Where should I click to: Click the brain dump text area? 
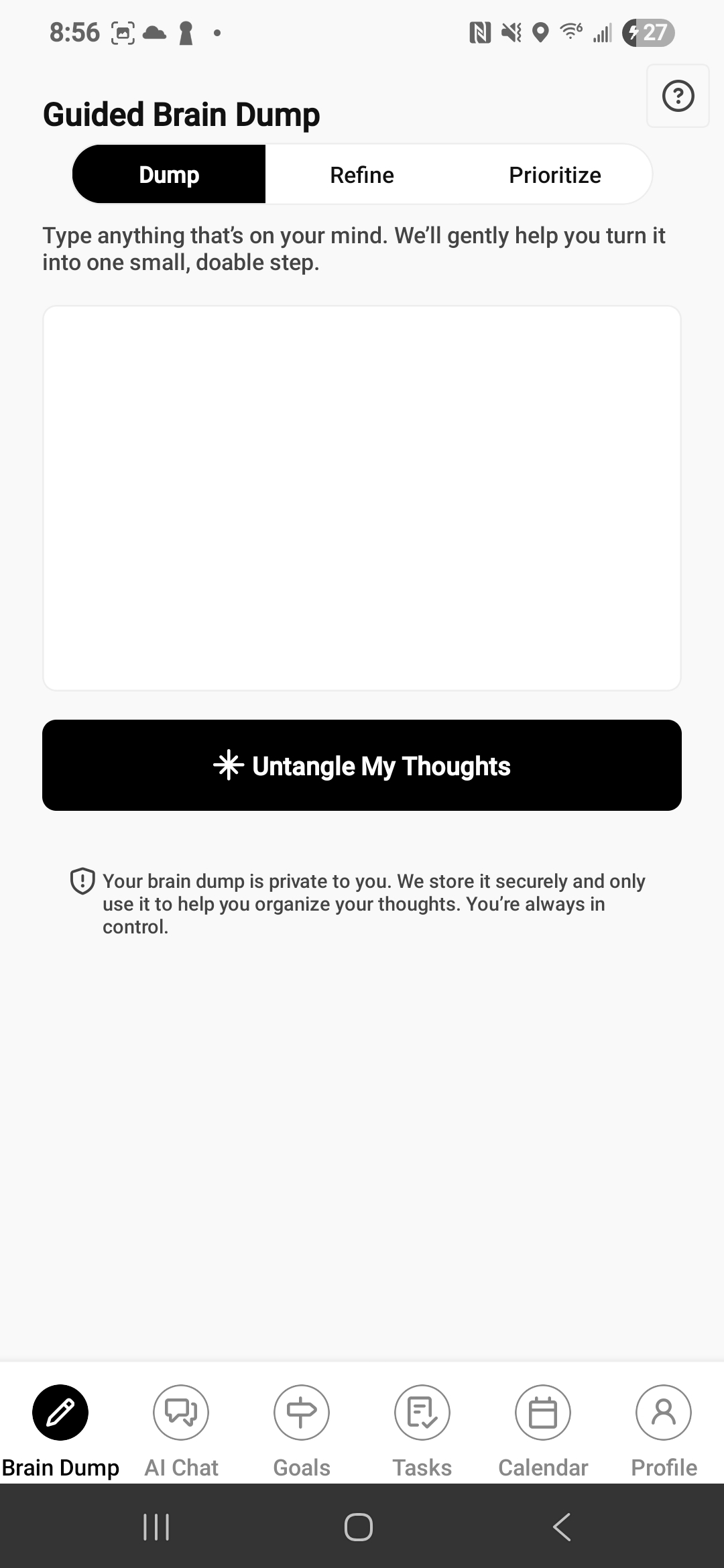362,496
